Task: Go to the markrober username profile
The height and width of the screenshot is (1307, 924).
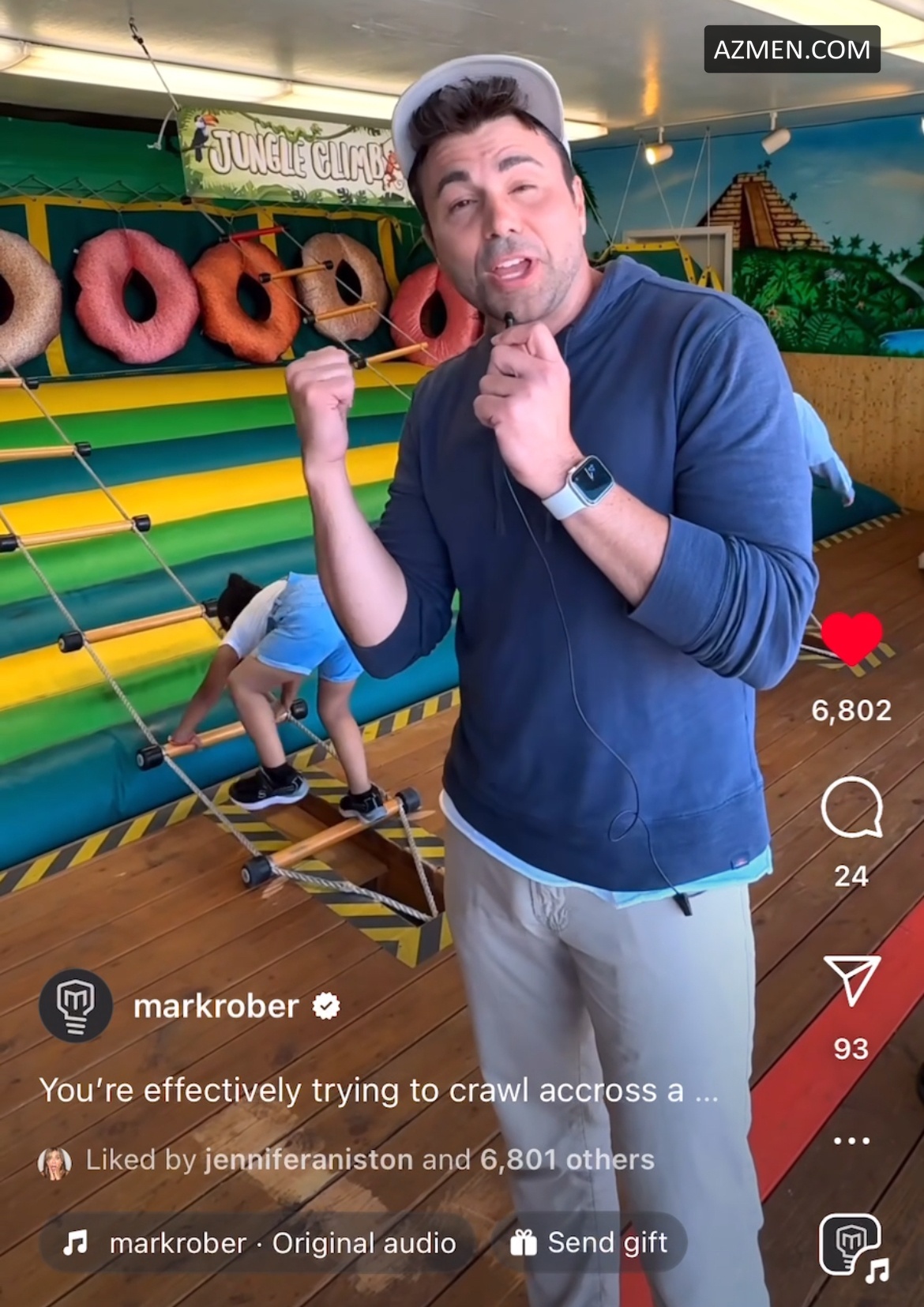Action: pos(216,1007)
